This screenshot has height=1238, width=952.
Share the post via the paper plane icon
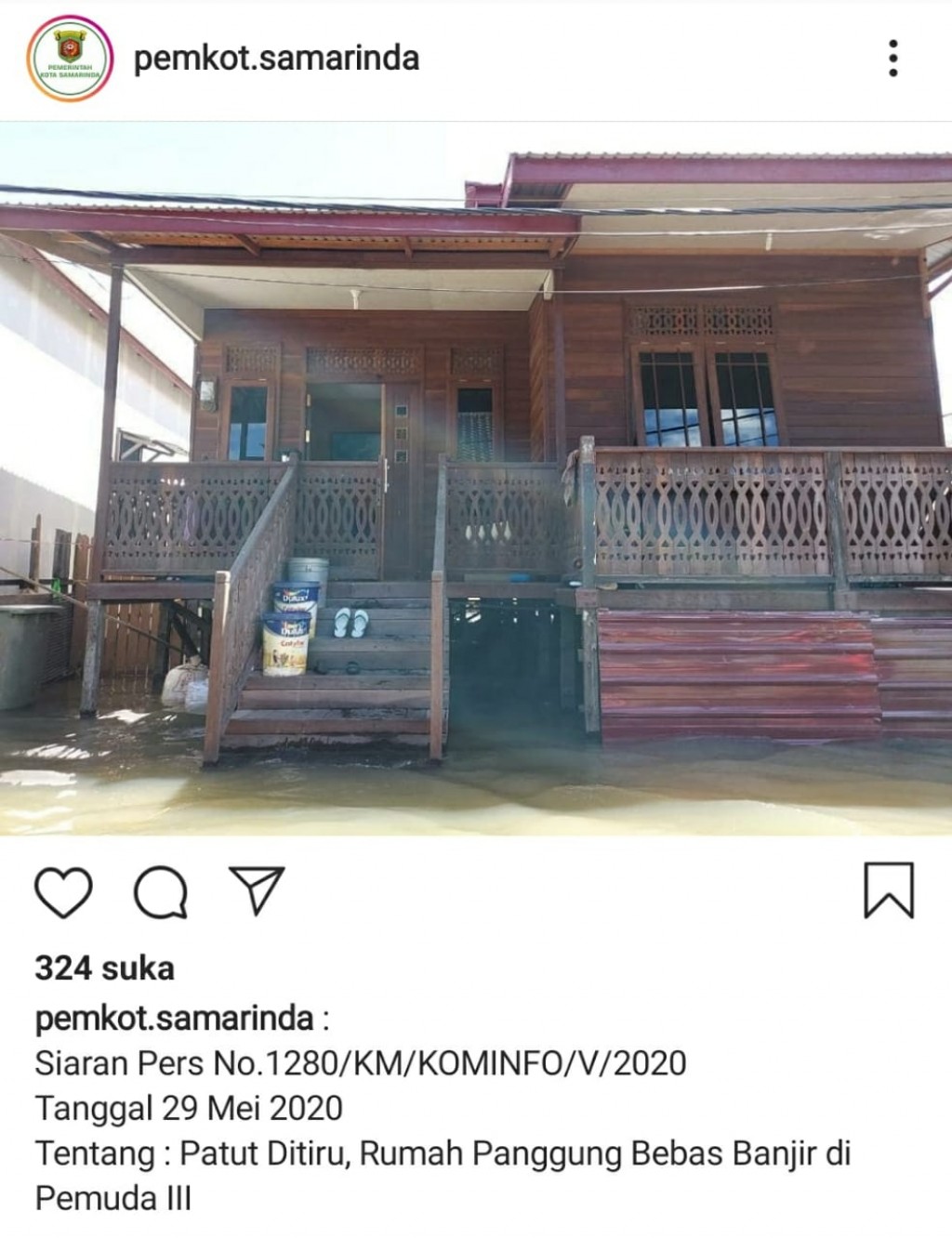pos(256,890)
